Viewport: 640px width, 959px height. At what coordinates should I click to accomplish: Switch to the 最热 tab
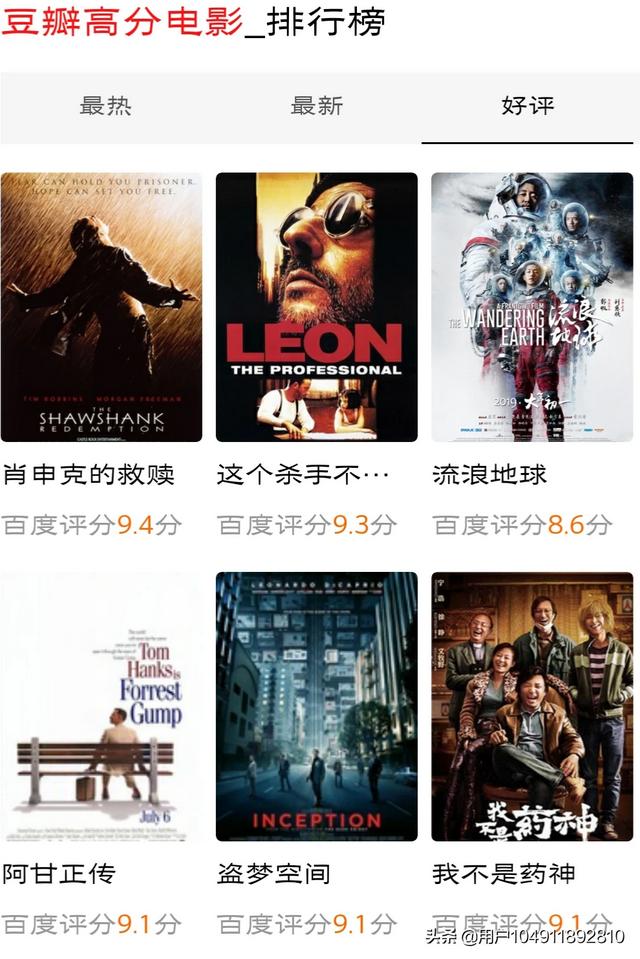coord(105,106)
